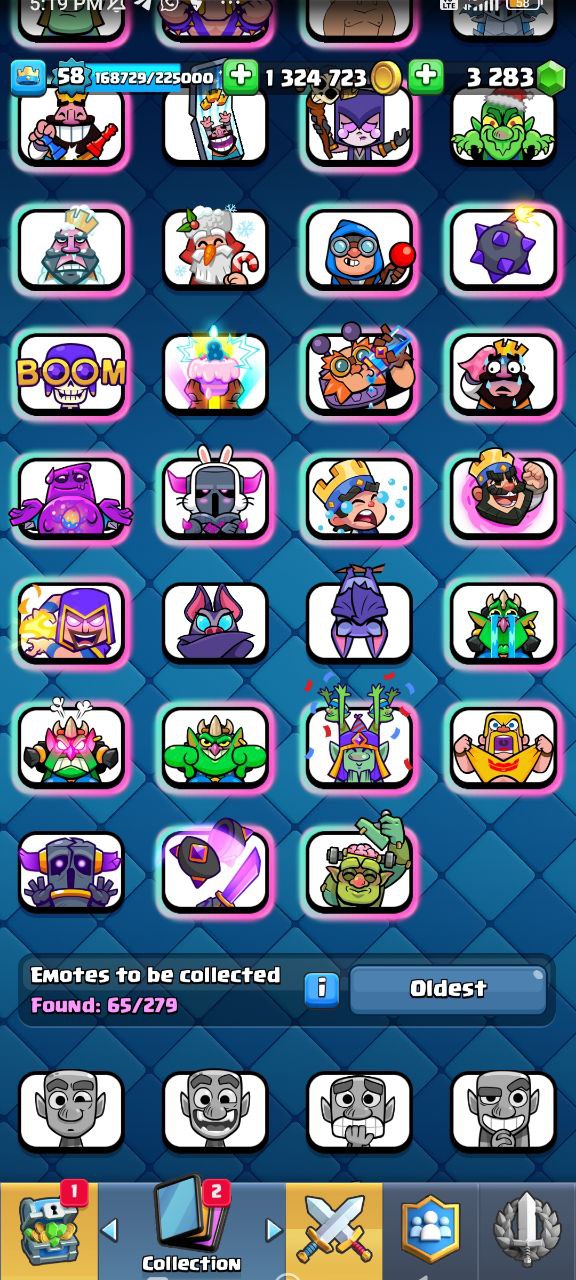Choose the crying green dragon emote
This screenshot has width=576, height=1280.
[503, 623]
